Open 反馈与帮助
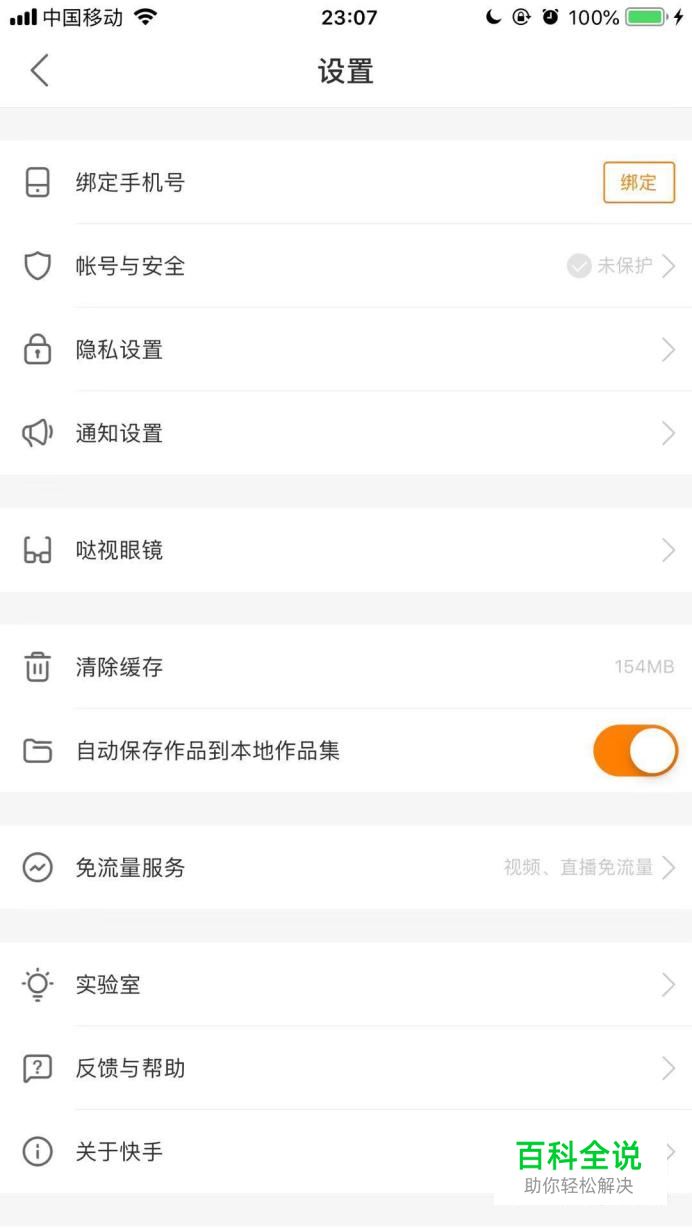 pos(346,1068)
